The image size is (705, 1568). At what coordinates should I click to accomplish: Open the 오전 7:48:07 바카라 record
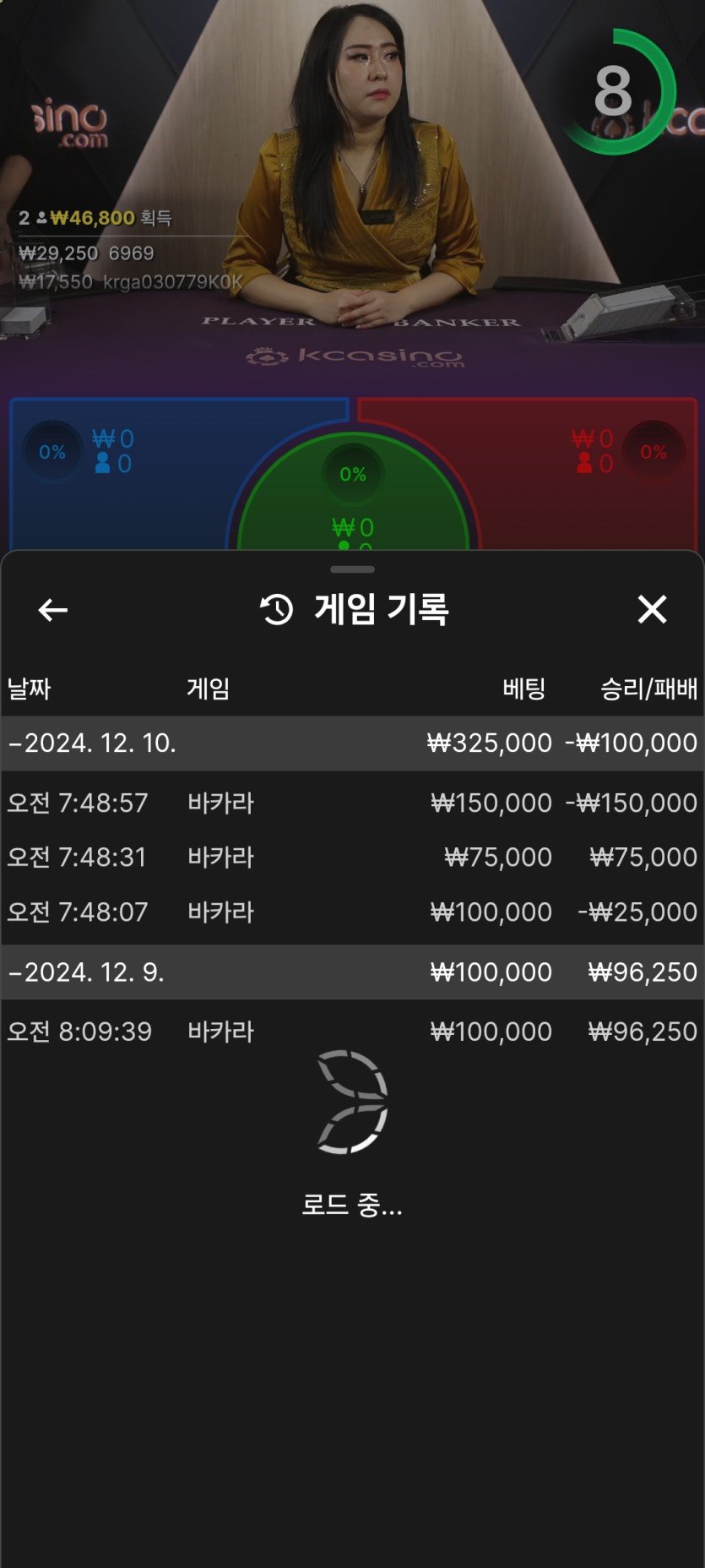point(352,912)
